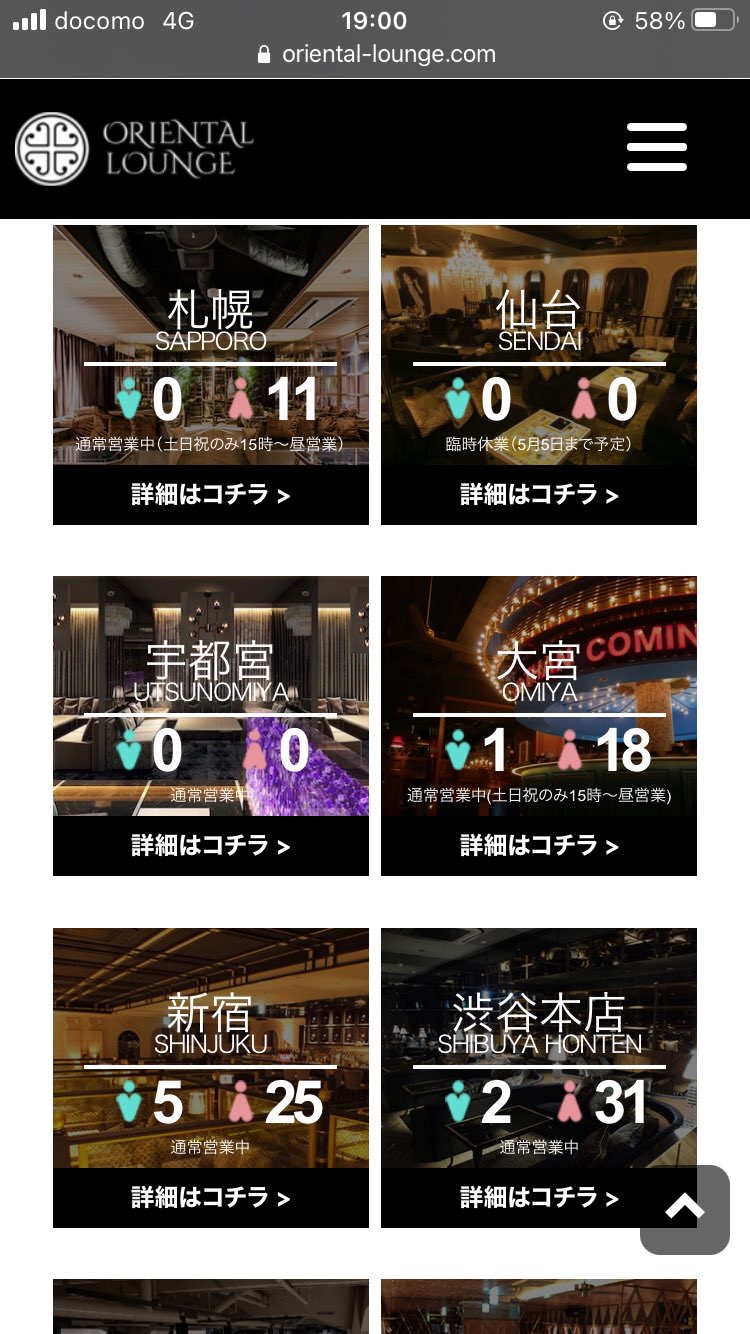750x1334 pixels.
Task: Jump back to the top of the page
Action: (685, 1209)
